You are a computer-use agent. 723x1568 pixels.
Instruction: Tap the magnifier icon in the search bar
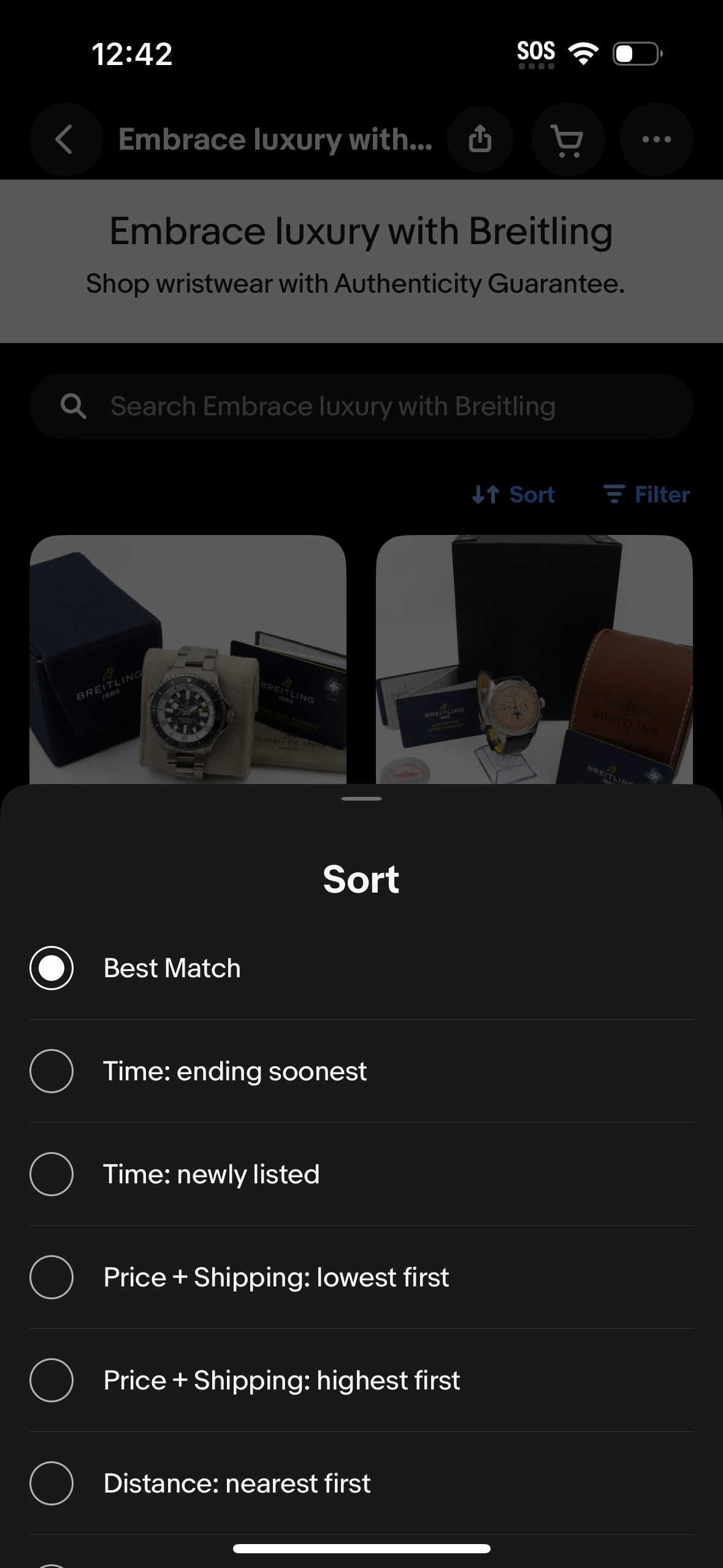click(73, 405)
